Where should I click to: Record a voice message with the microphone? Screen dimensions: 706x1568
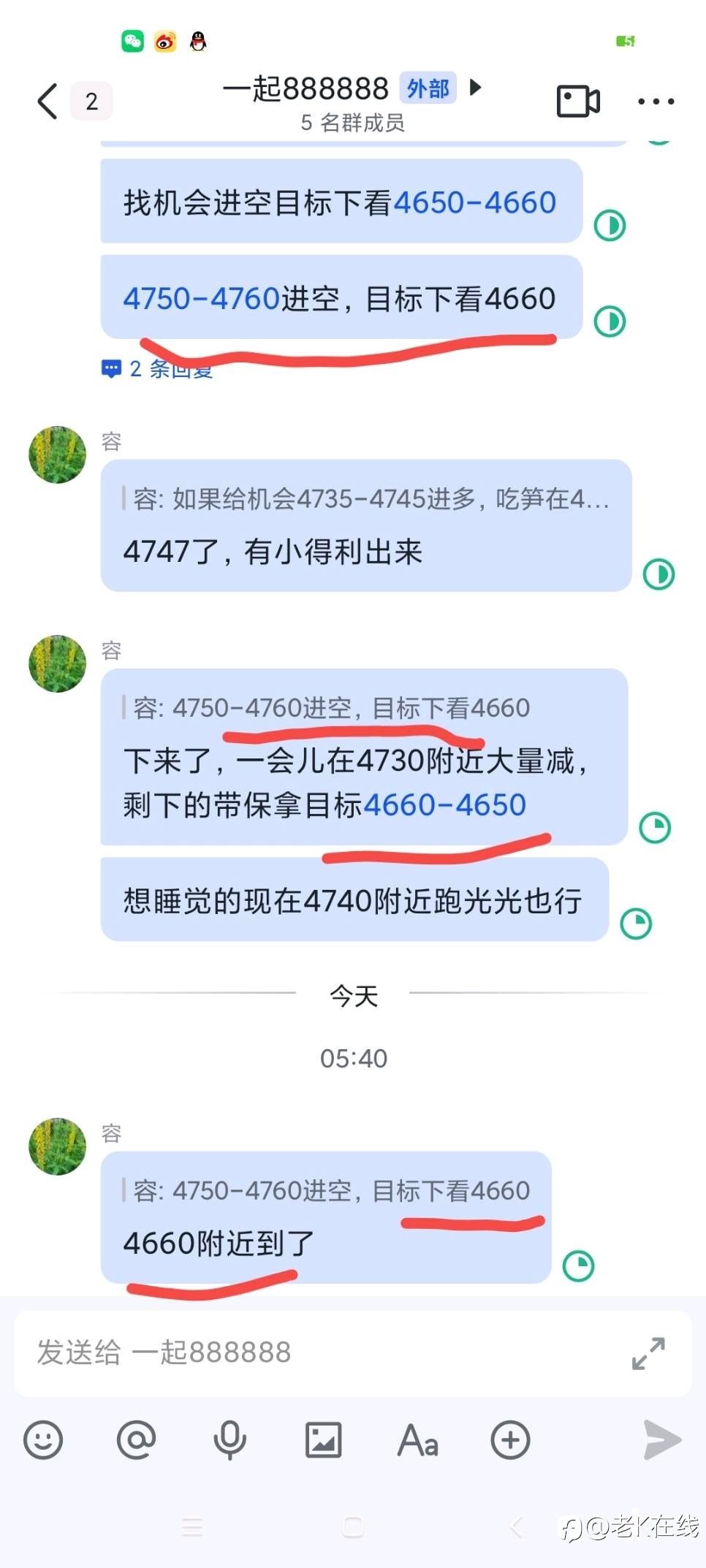pos(229,1440)
